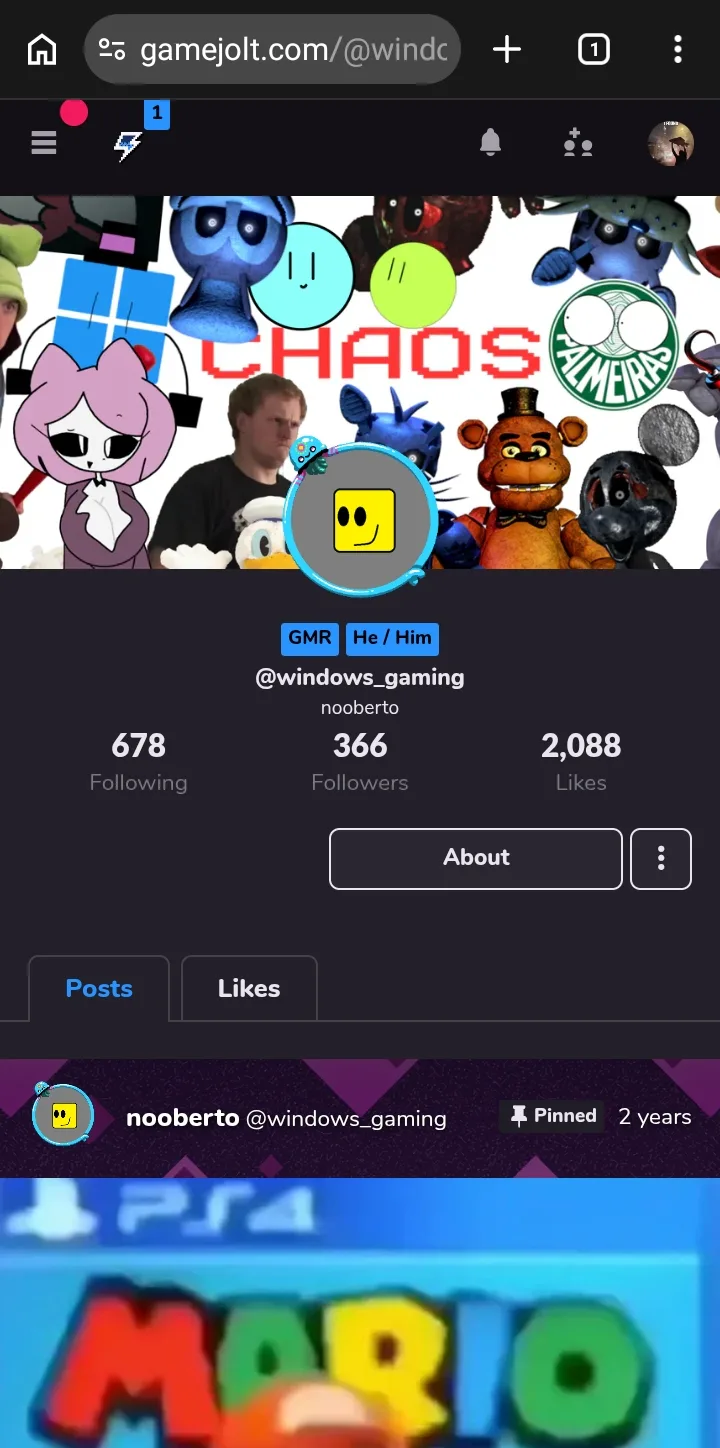Open the lightning bolt quests icon
This screenshot has width=720, height=1448.
tap(128, 146)
